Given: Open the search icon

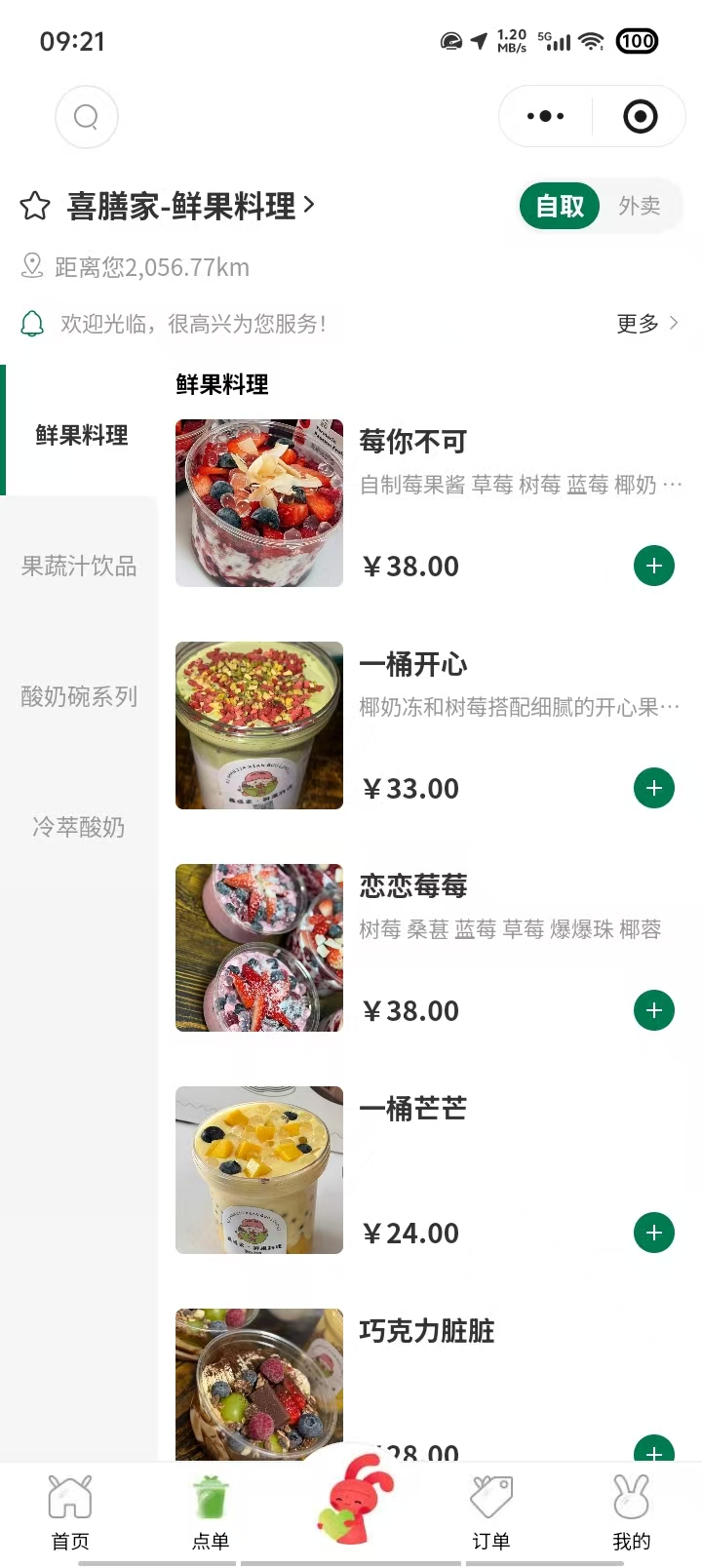Looking at the screenshot, I should point(87,117).
